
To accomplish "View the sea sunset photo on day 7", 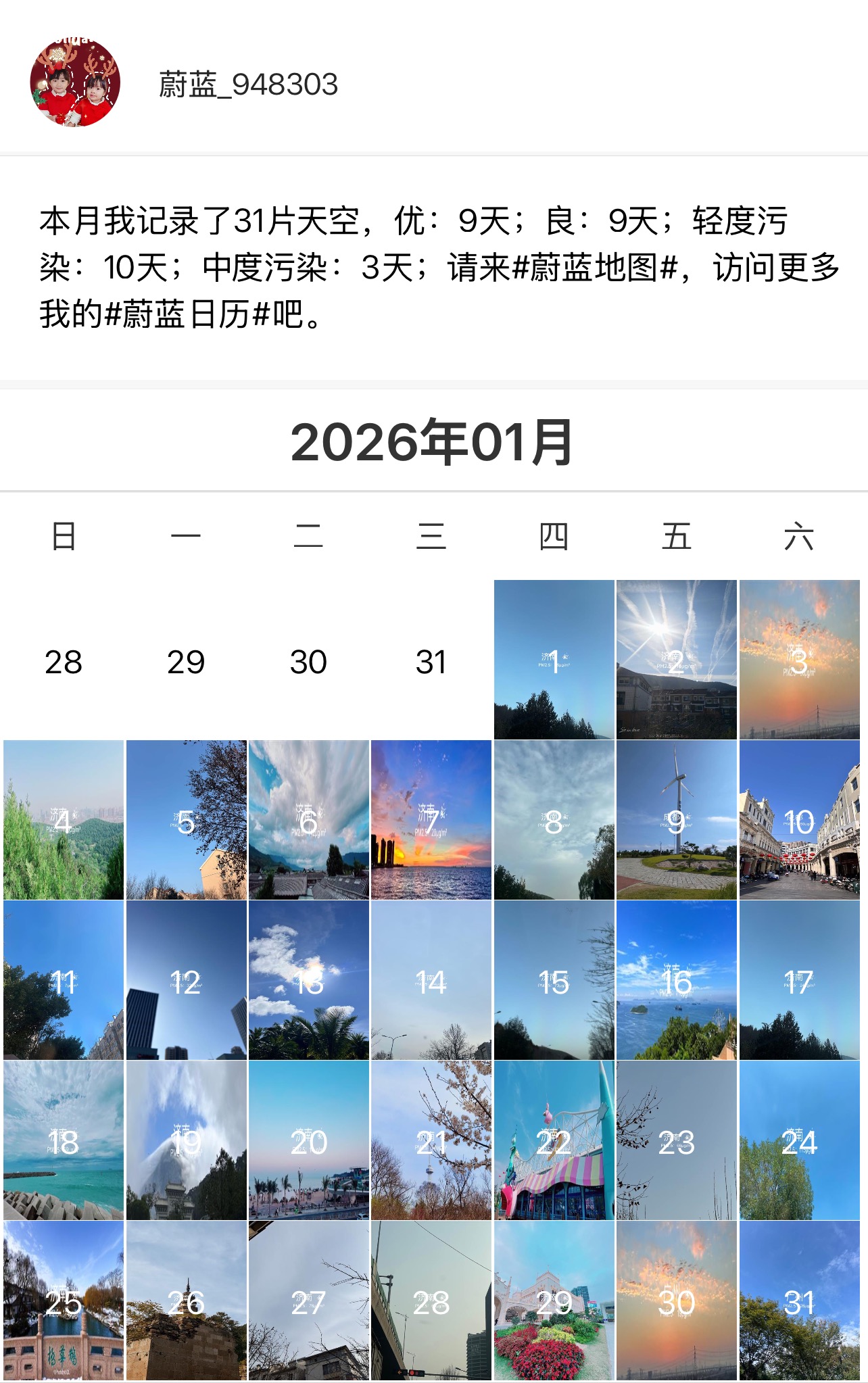I will point(431,820).
